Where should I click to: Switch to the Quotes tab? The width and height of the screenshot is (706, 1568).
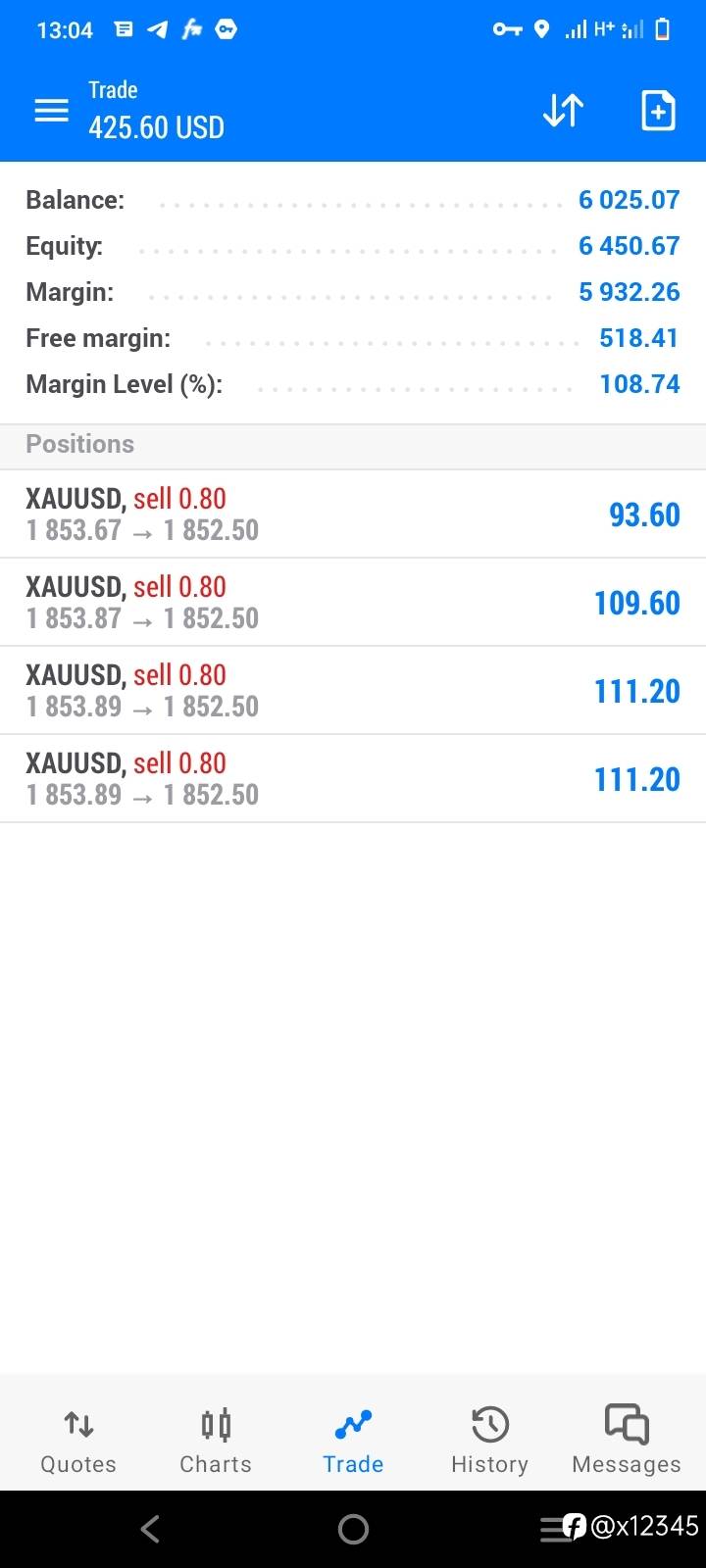(78, 1441)
